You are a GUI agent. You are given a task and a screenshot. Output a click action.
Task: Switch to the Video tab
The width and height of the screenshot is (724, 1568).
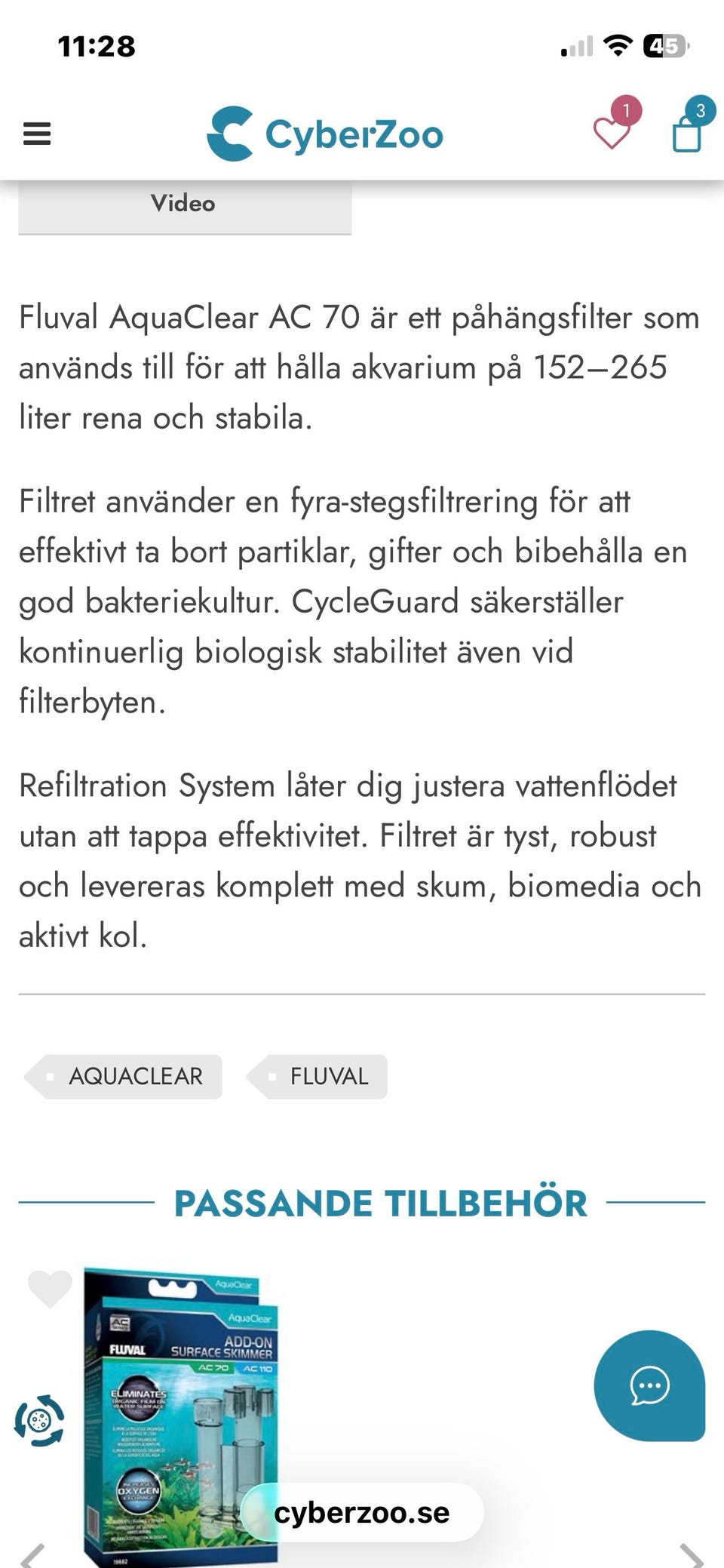click(x=185, y=204)
